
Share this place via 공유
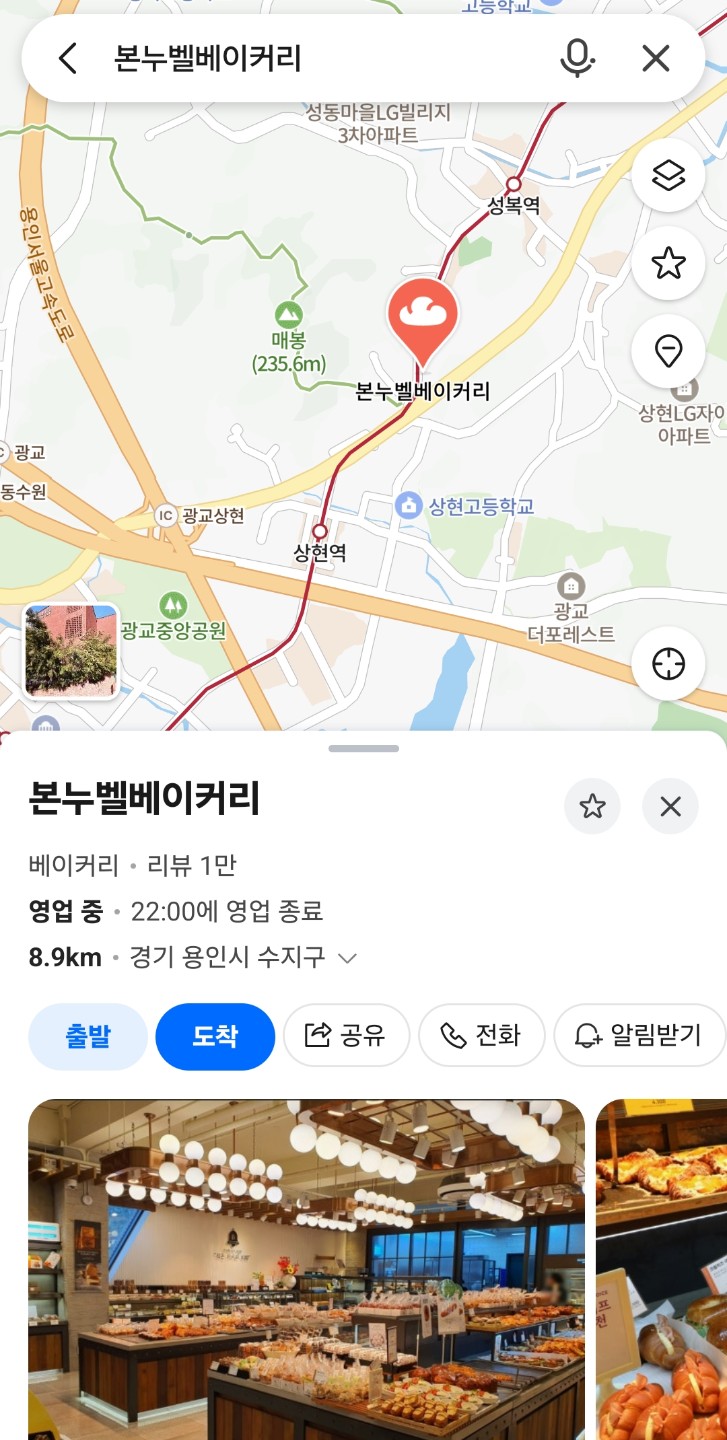coord(346,1036)
